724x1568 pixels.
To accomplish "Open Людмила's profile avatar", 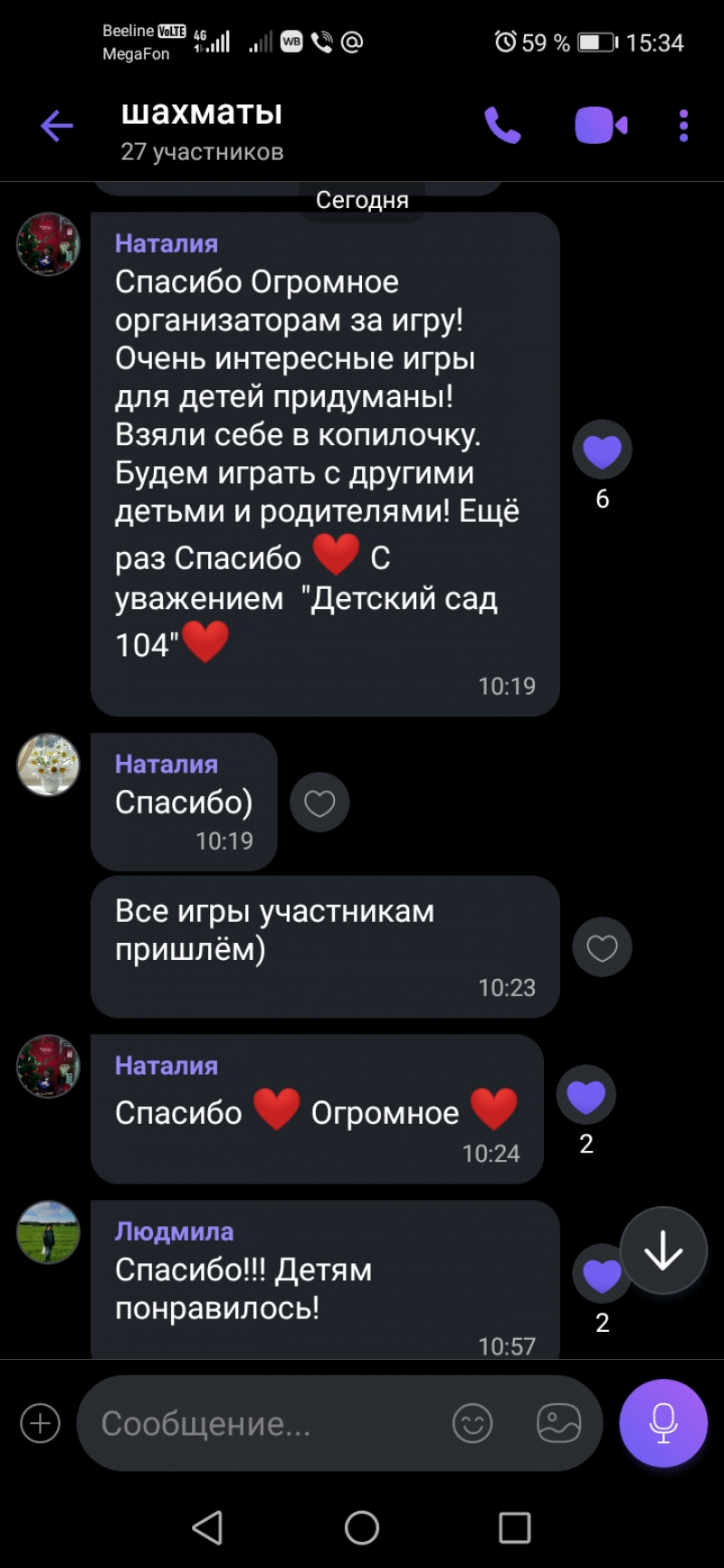I will [49, 1232].
